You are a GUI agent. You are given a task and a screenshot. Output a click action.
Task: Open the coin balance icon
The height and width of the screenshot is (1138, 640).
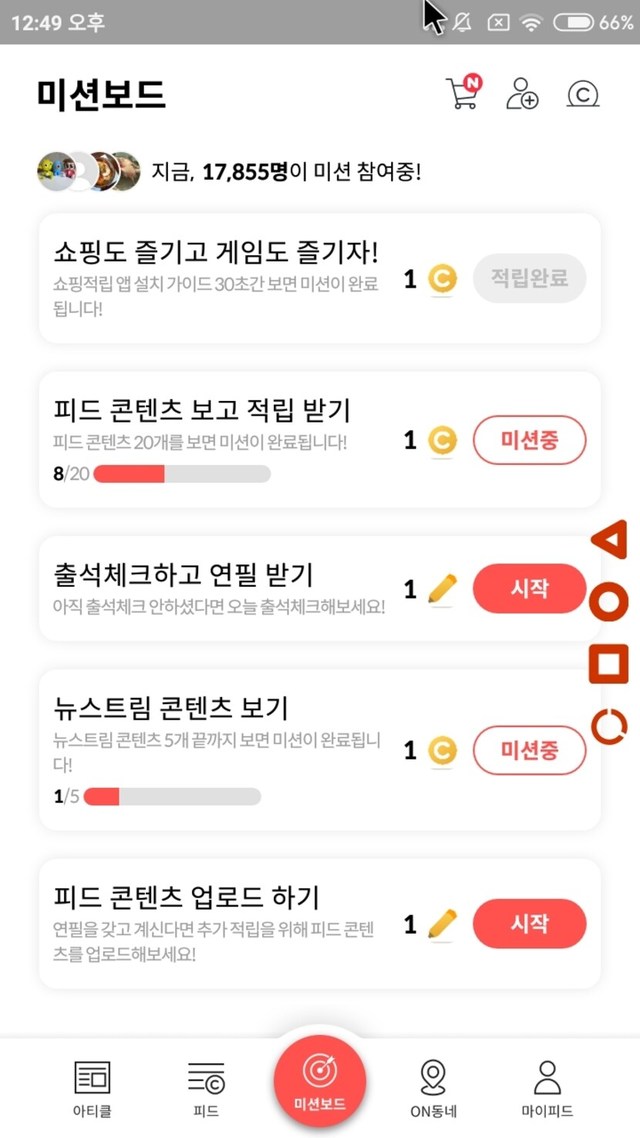pyautogui.click(x=582, y=94)
